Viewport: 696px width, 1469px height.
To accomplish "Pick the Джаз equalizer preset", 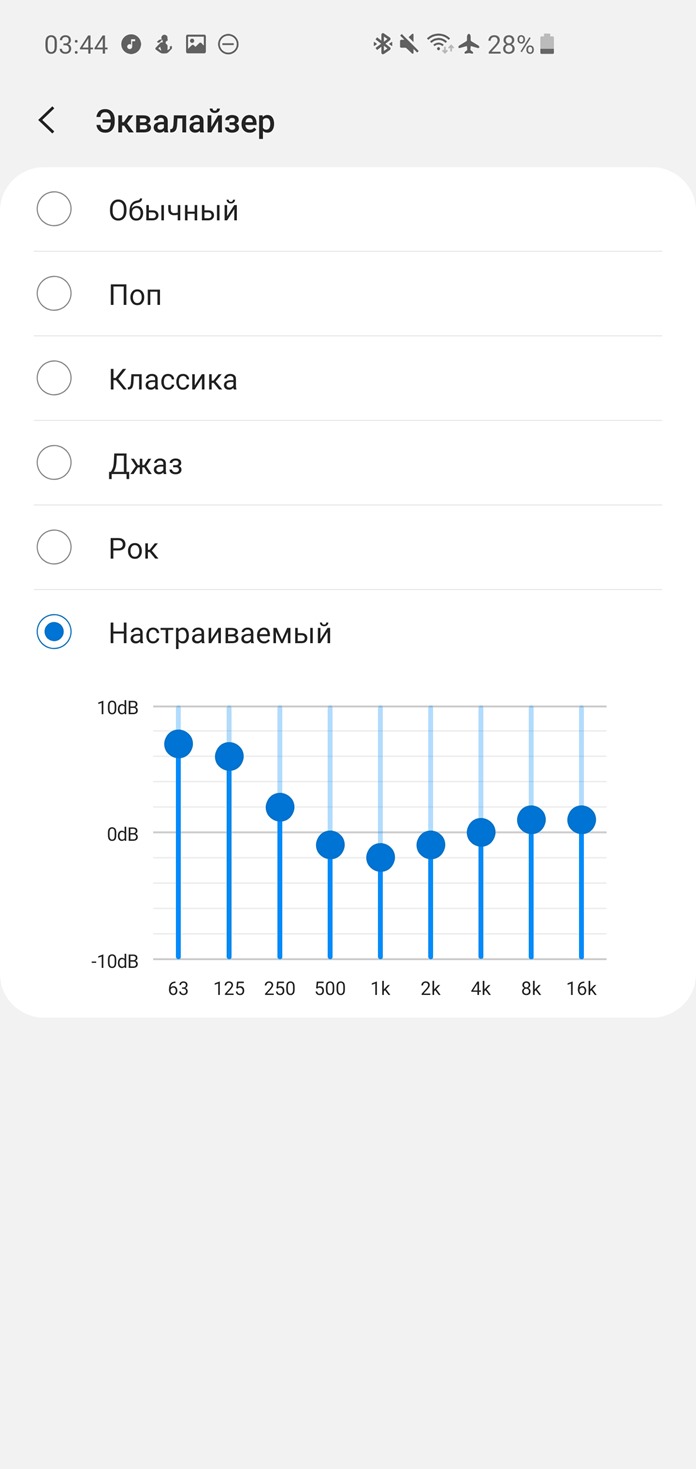I will coord(348,464).
